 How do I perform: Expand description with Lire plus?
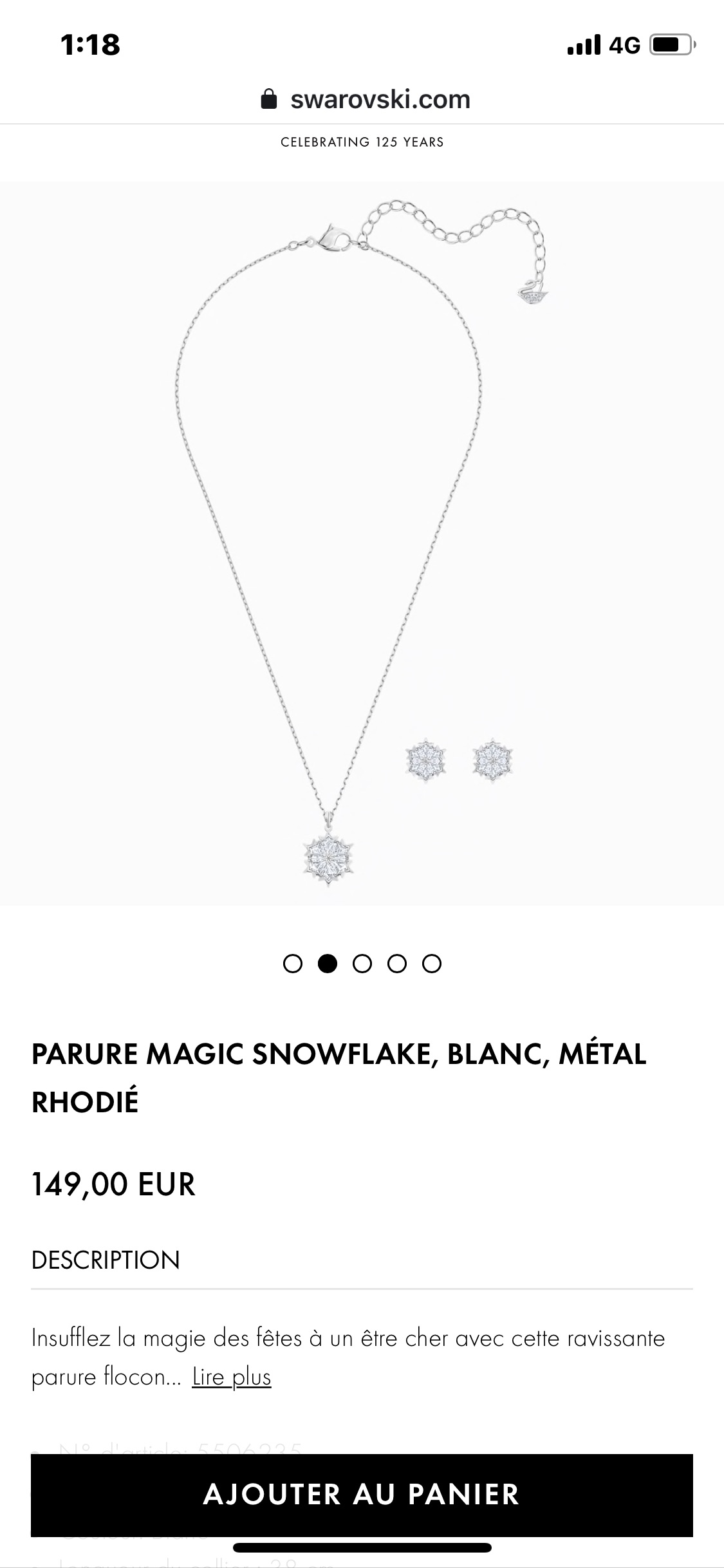[x=232, y=1377]
